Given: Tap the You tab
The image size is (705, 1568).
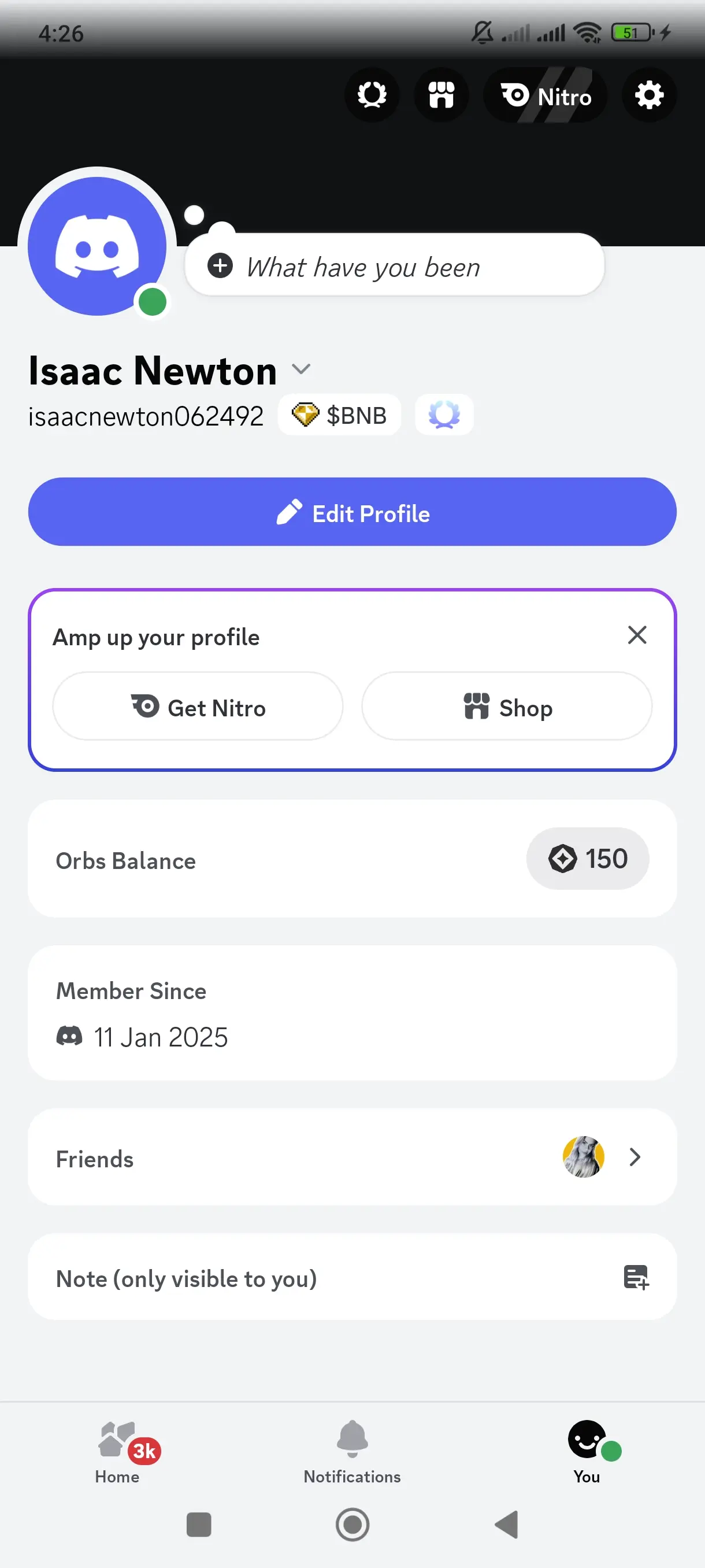Looking at the screenshot, I should tap(587, 1452).
